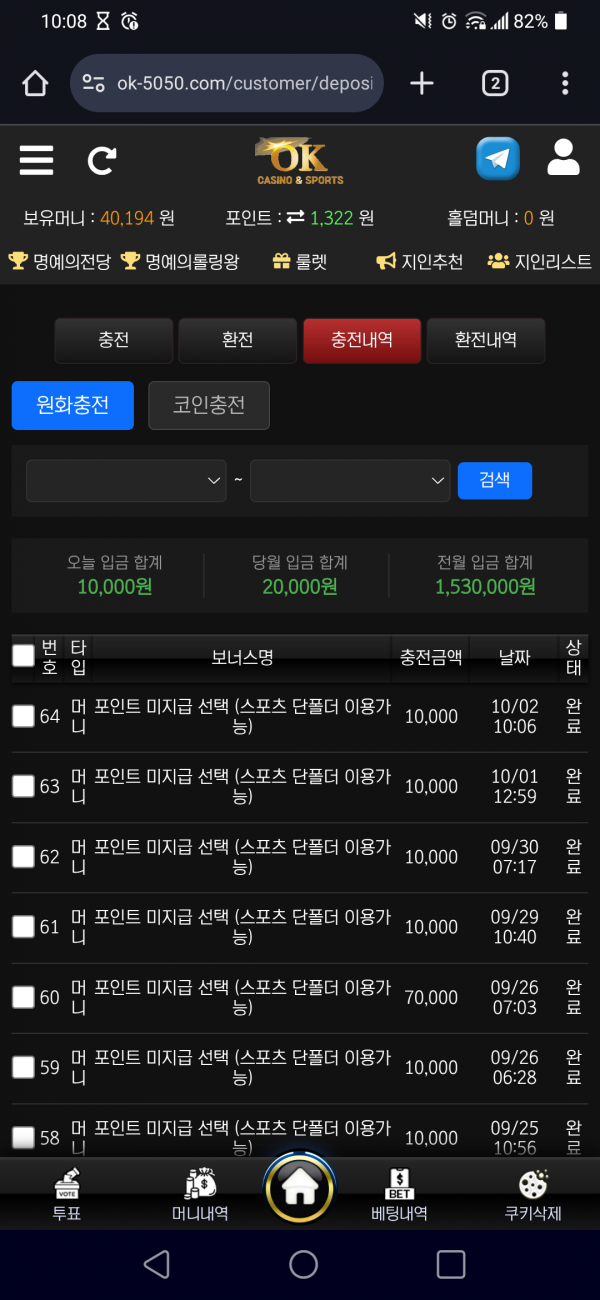Tap the blue 검색 button
This screenshot has height=1300, width=600.
pos(494,480)
